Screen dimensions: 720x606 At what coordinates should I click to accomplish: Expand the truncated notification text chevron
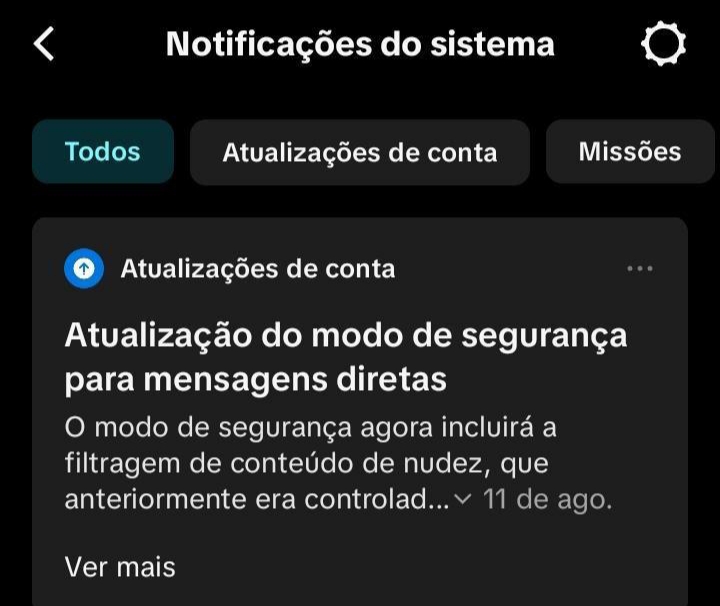pyautogui.click(x=462, y=499)
